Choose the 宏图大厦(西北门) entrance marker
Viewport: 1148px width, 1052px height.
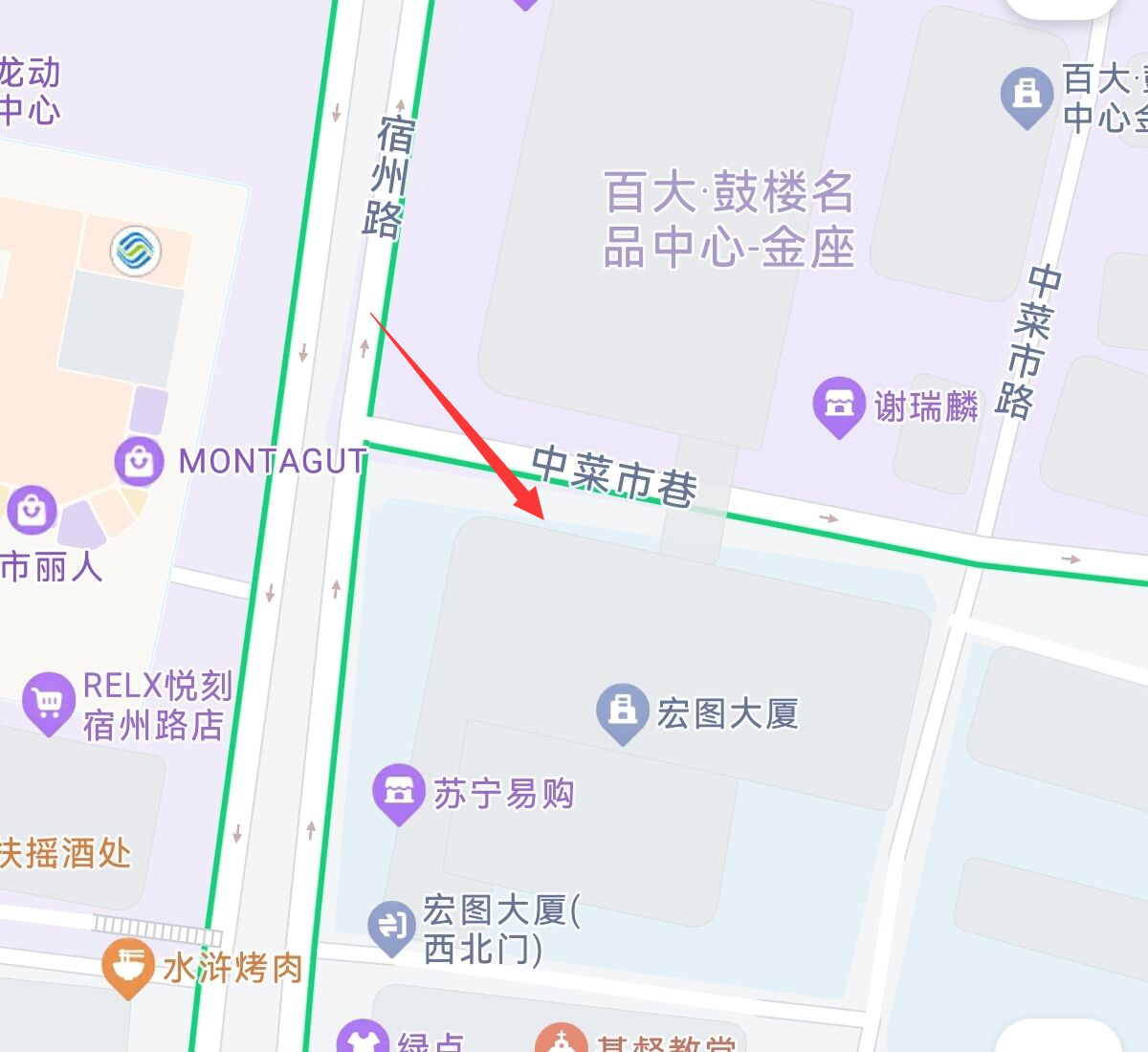point(390,927)
